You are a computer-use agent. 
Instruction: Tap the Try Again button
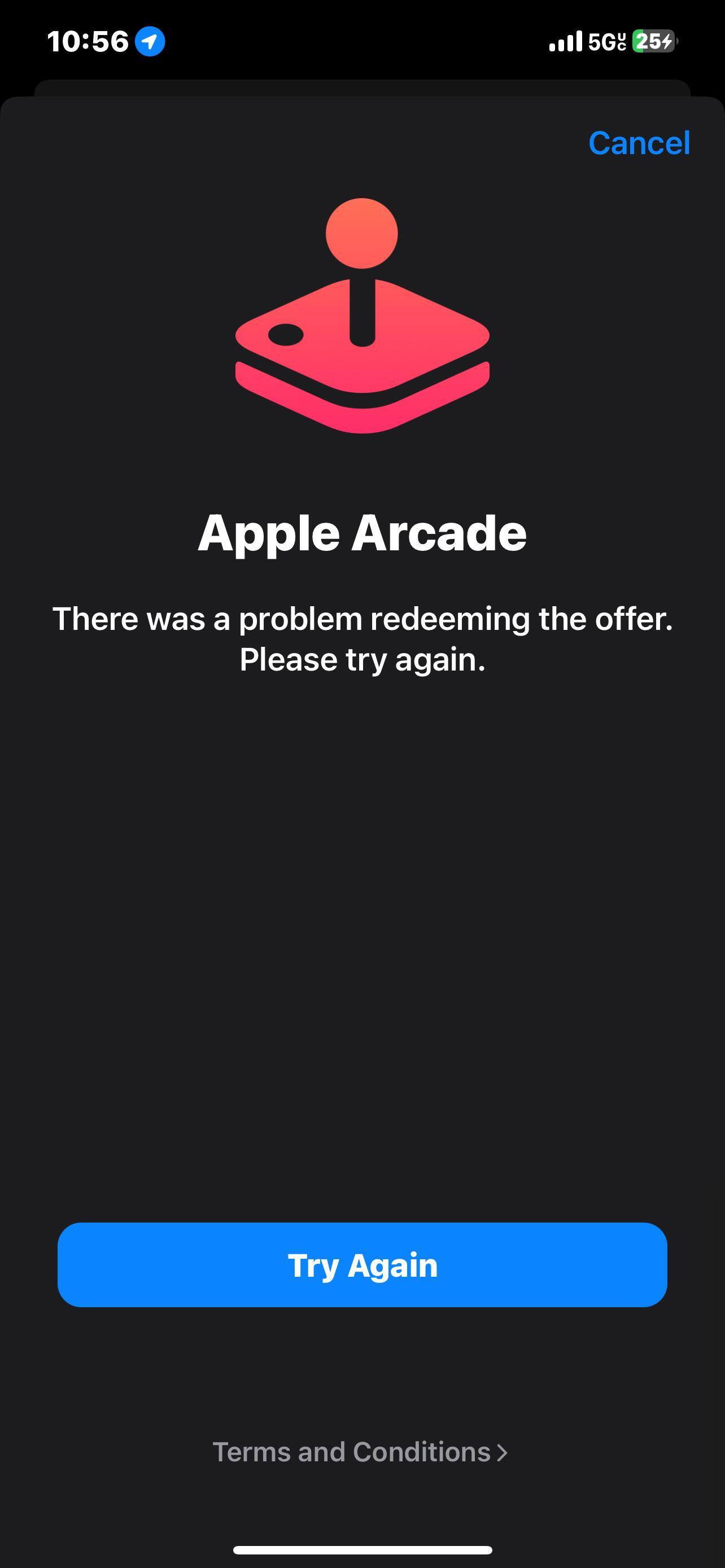[x=362, y=1265]
